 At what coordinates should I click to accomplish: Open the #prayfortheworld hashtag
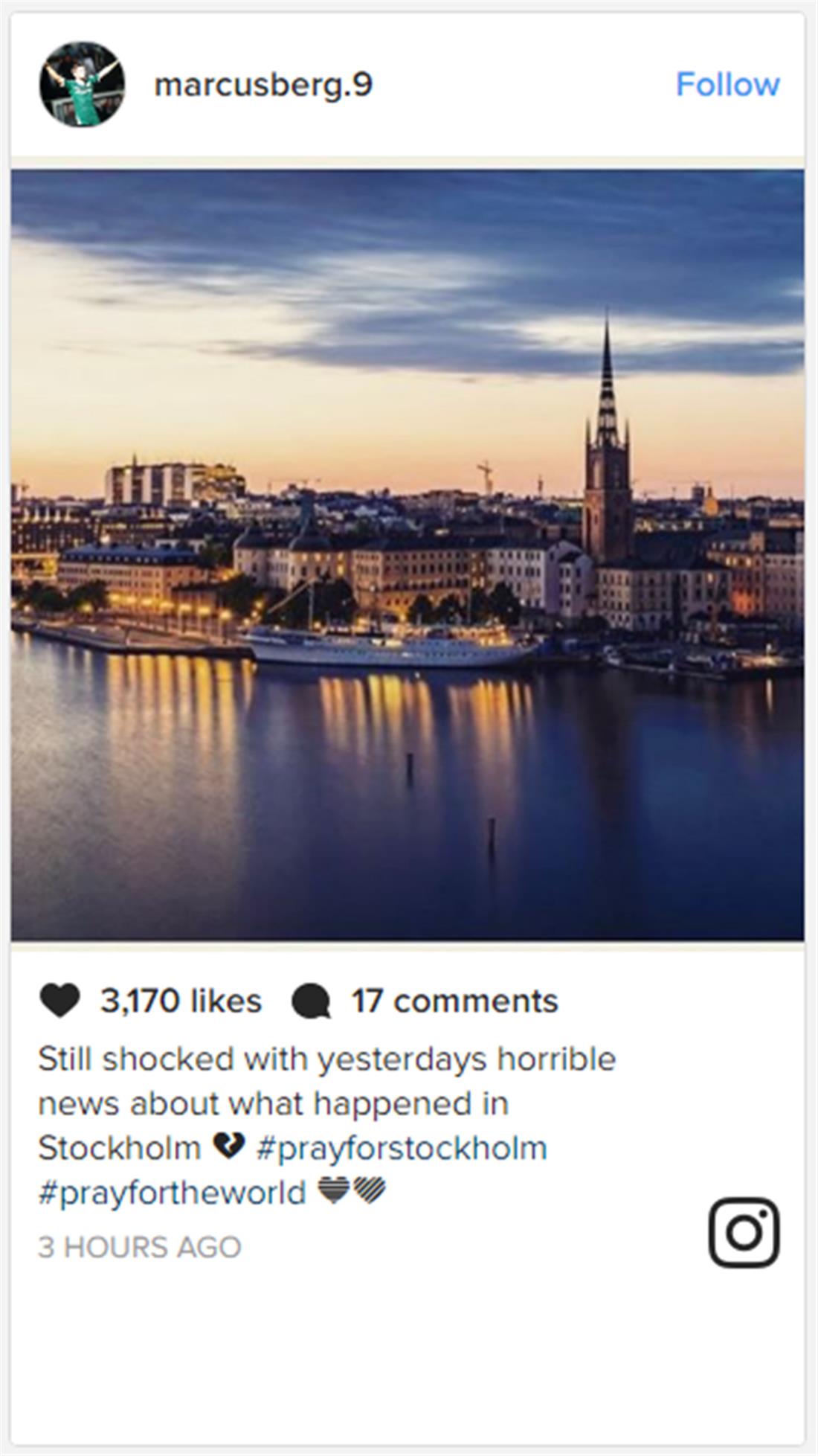coord(172,1193)
